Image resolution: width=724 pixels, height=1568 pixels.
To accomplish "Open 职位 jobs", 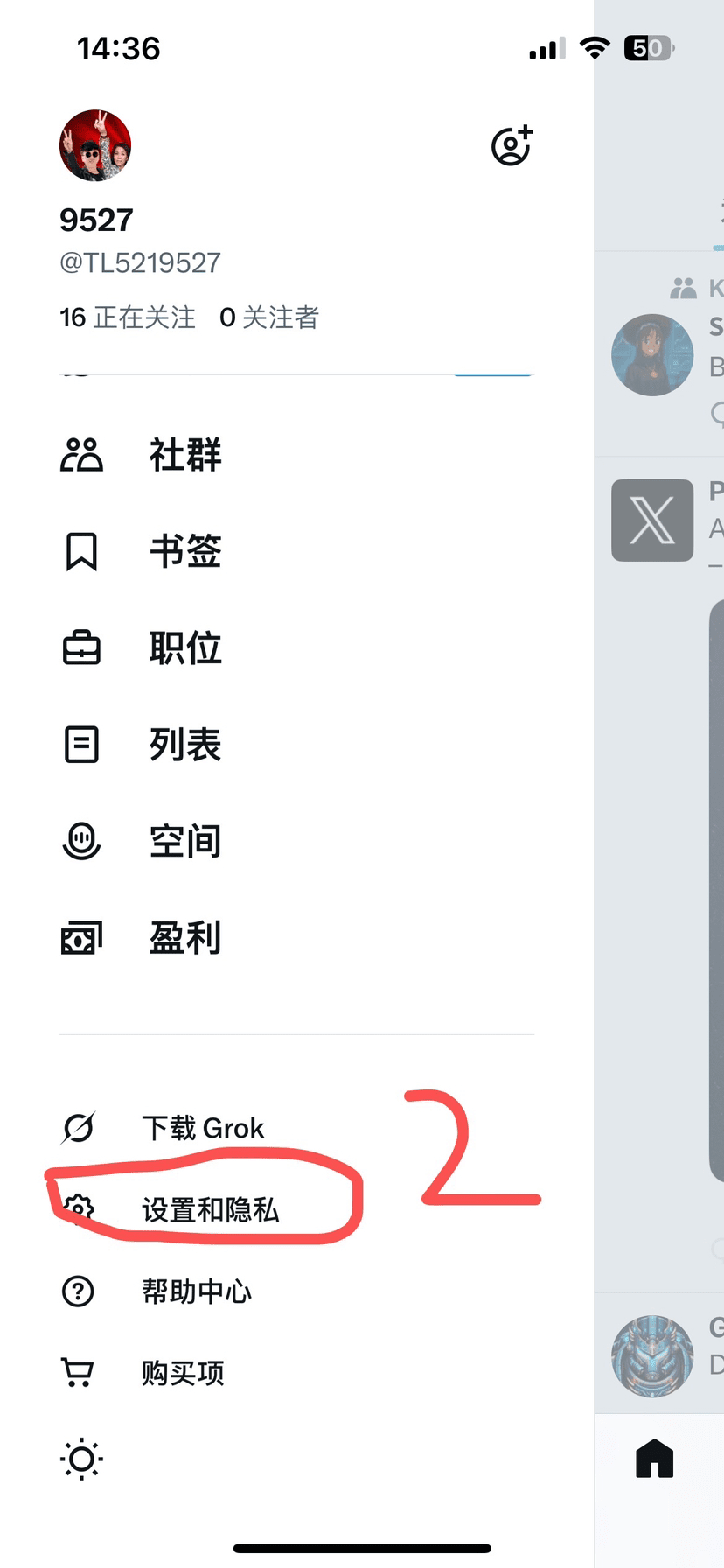I will coord(184,648).
